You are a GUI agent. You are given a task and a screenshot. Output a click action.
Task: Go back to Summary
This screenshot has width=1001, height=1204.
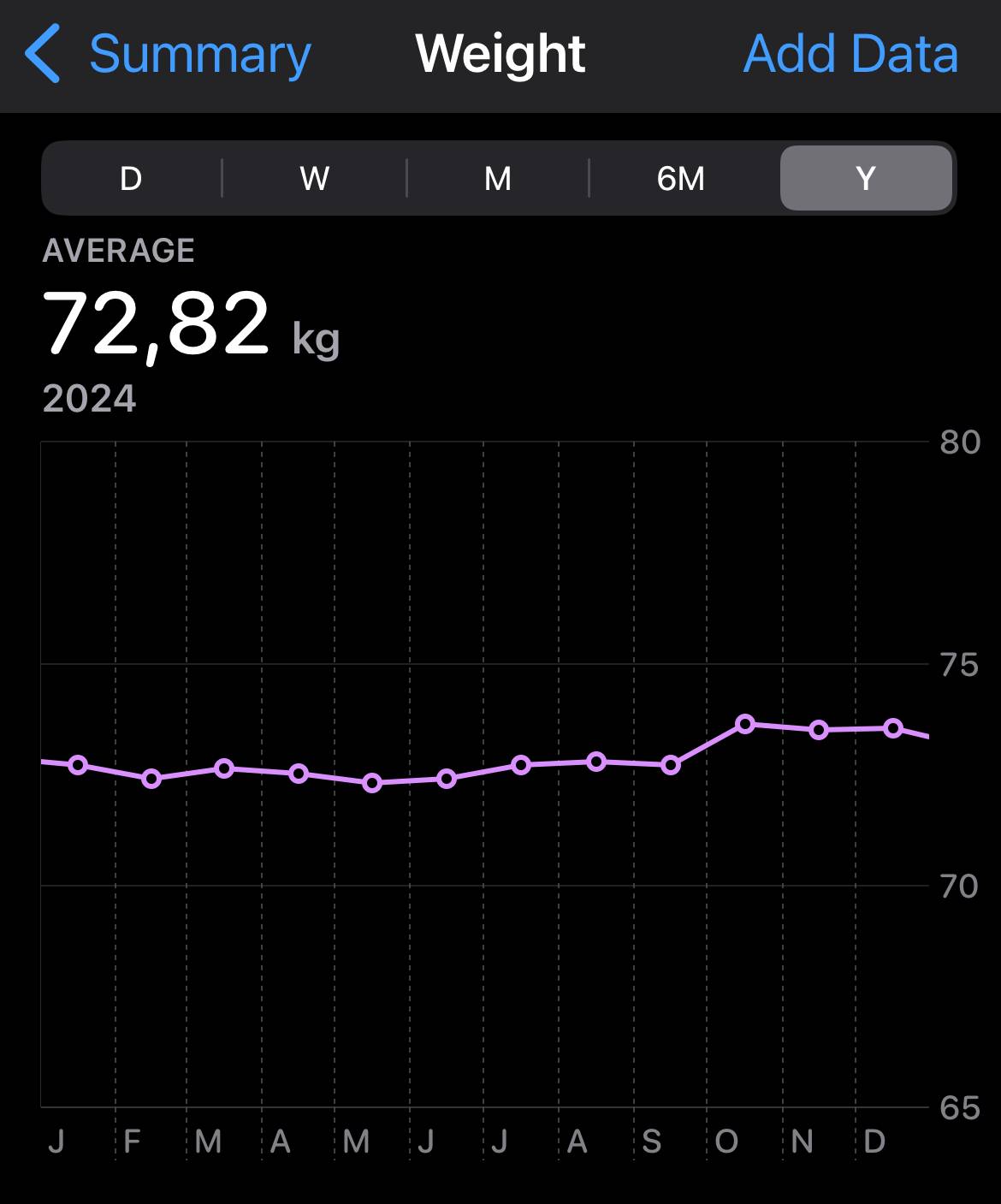pyautogui.click(x=168, y=54)
